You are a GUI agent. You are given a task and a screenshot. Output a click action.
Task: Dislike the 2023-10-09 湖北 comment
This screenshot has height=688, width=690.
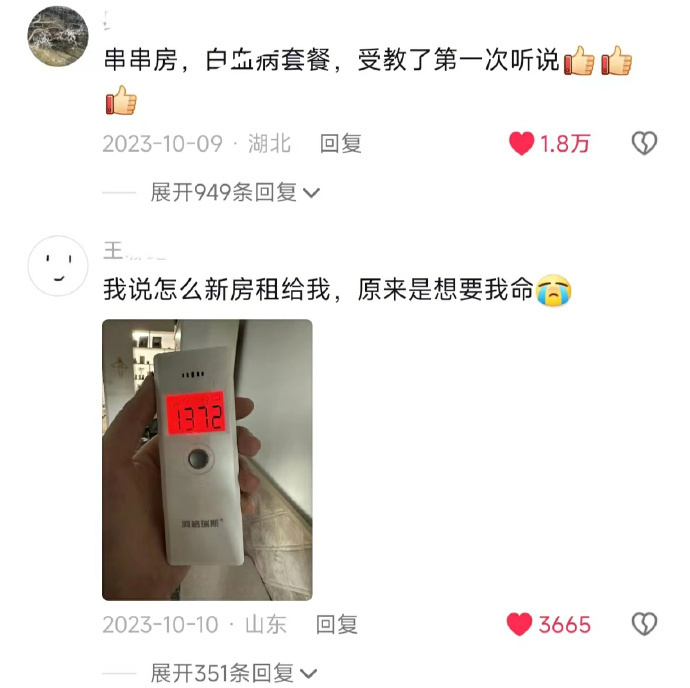tap(644, 144)
